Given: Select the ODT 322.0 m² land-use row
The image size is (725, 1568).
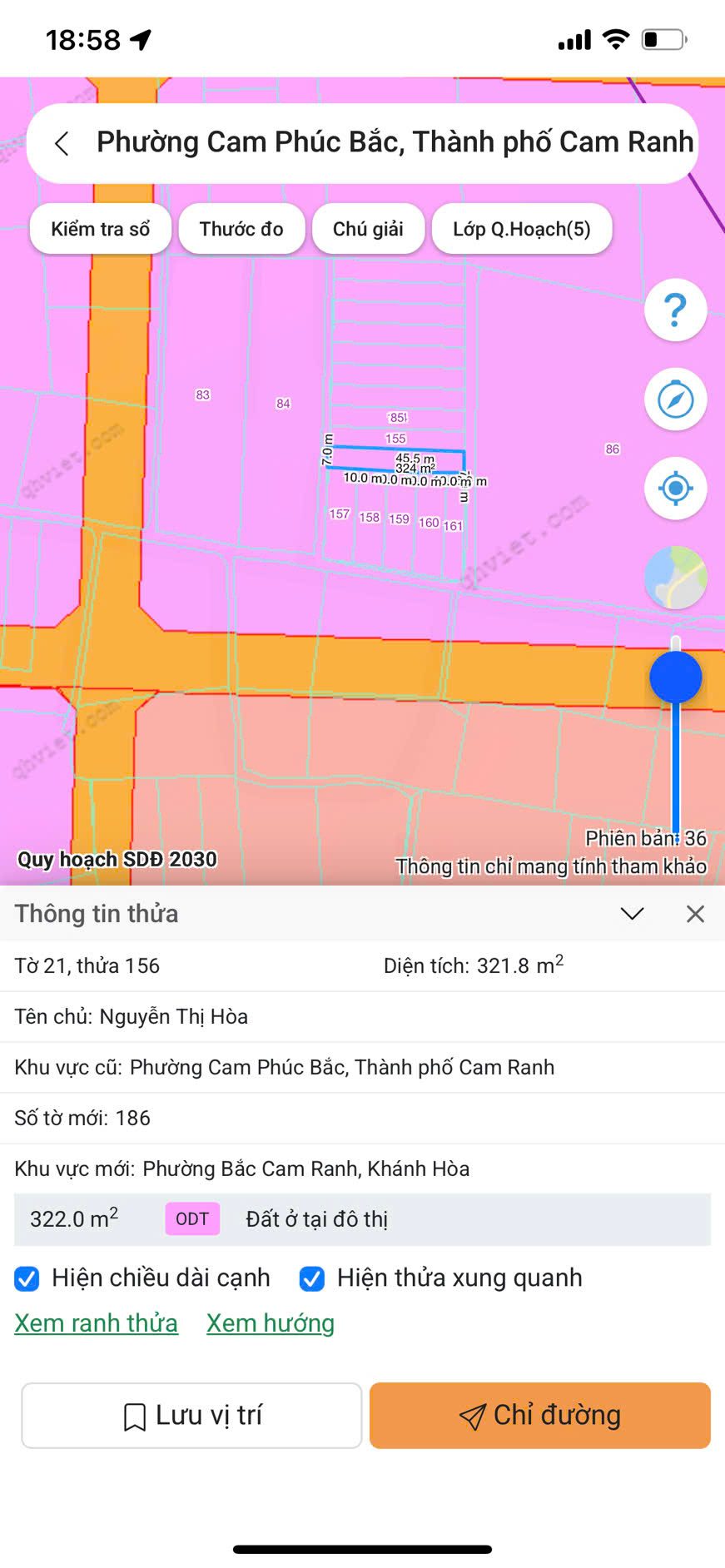Looking at the screenshot, I should click(x=362, y=1219).
